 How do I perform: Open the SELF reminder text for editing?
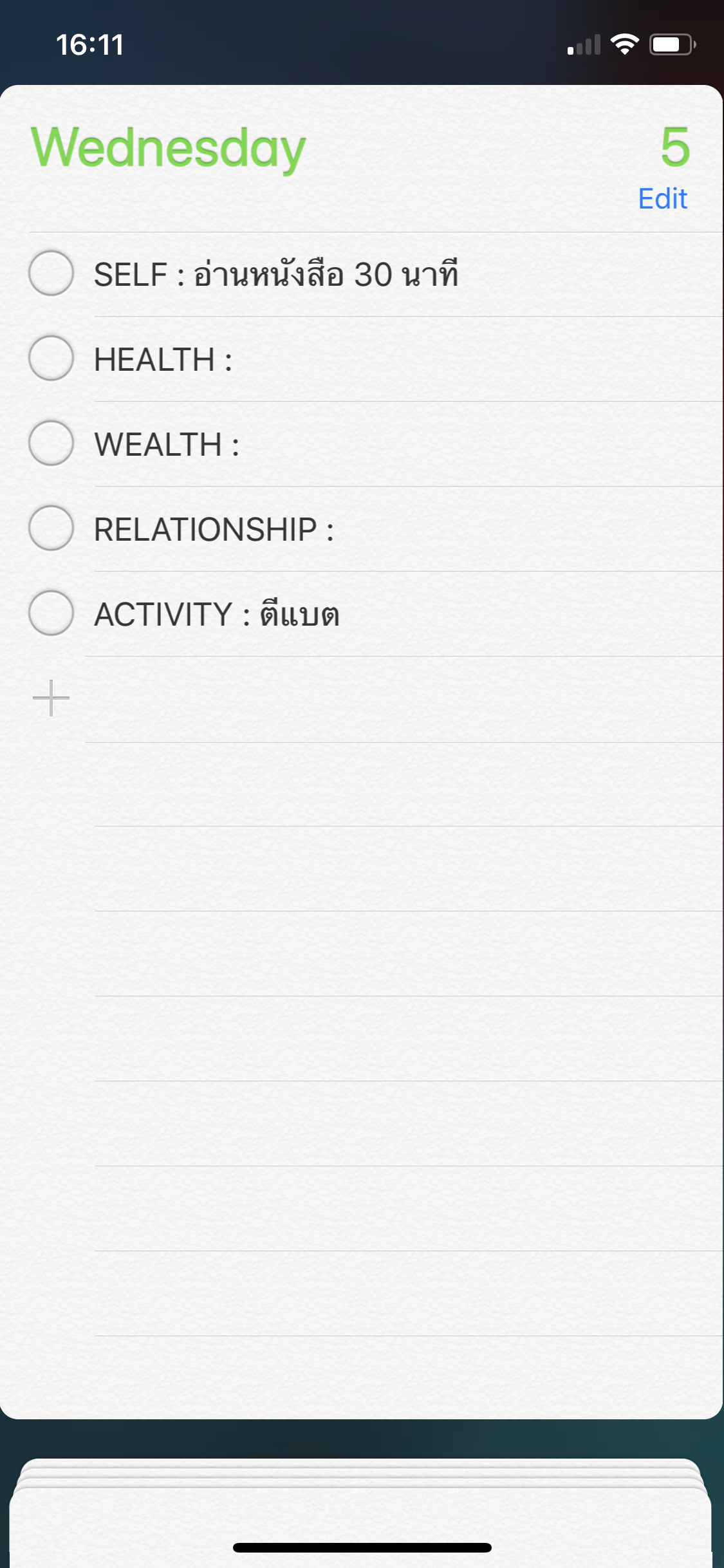pos(277,275)
